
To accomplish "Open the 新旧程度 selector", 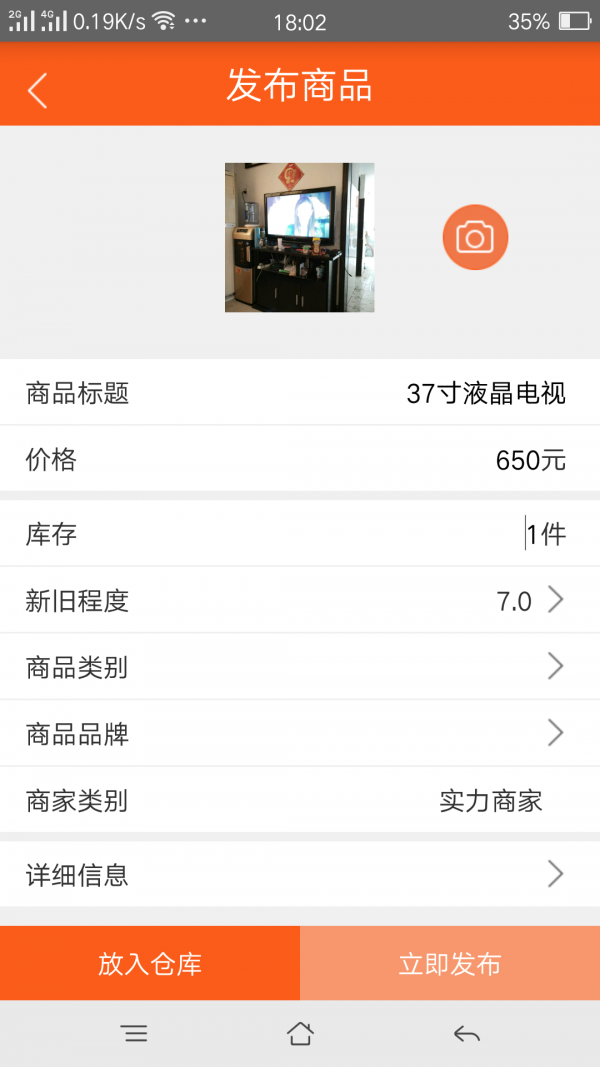I will pyautogui.click(x=300, y=601).
